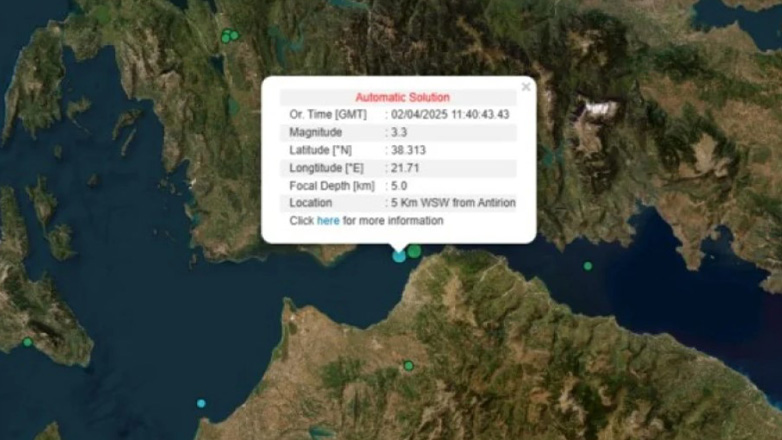
Task: Close the Automatic Solution popup
Action: point(526,87)
